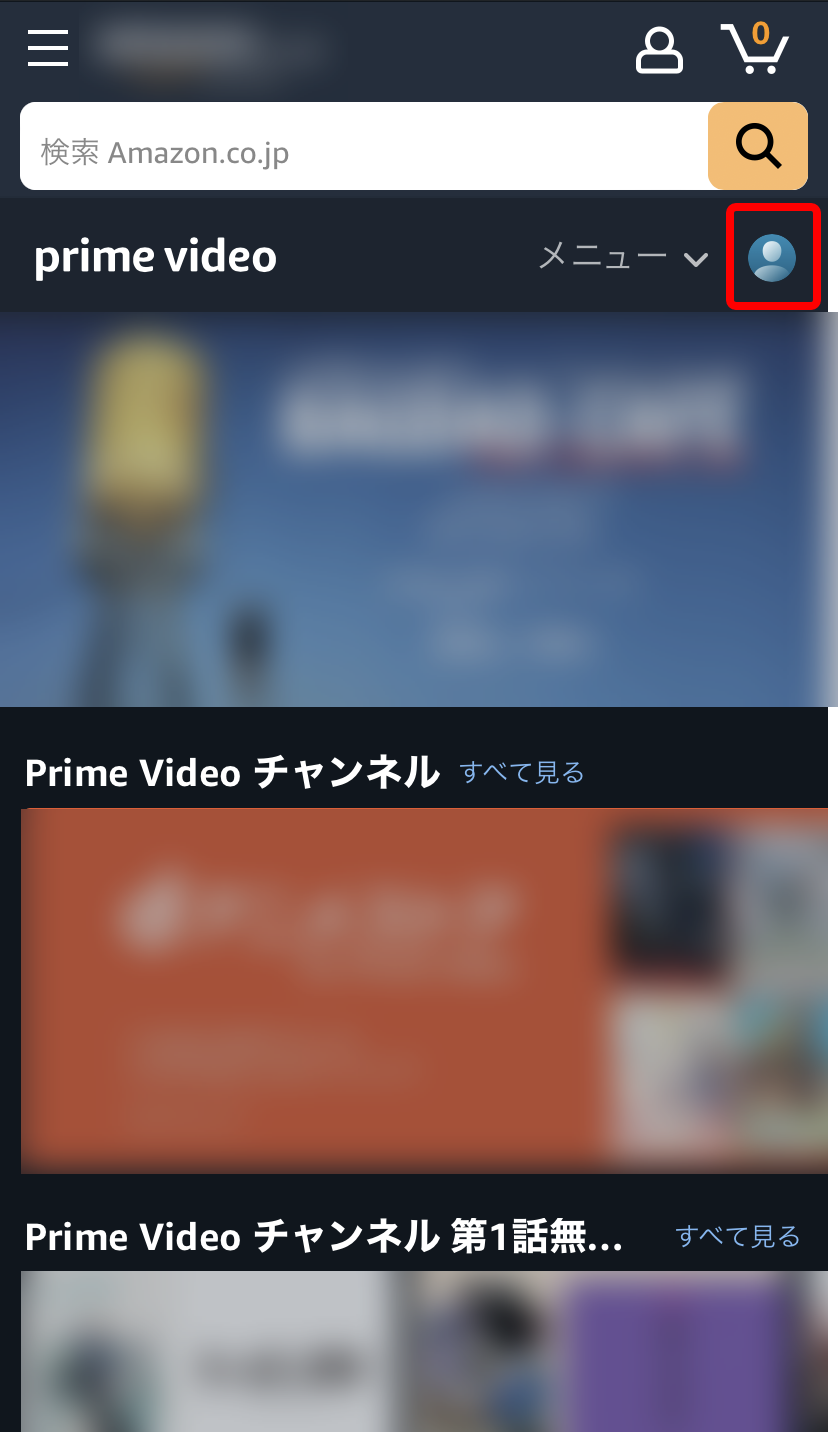Tap すべて見る next to 第1話無料 section
This screenshot has height=1432, width=838.
click(738, 1237)
